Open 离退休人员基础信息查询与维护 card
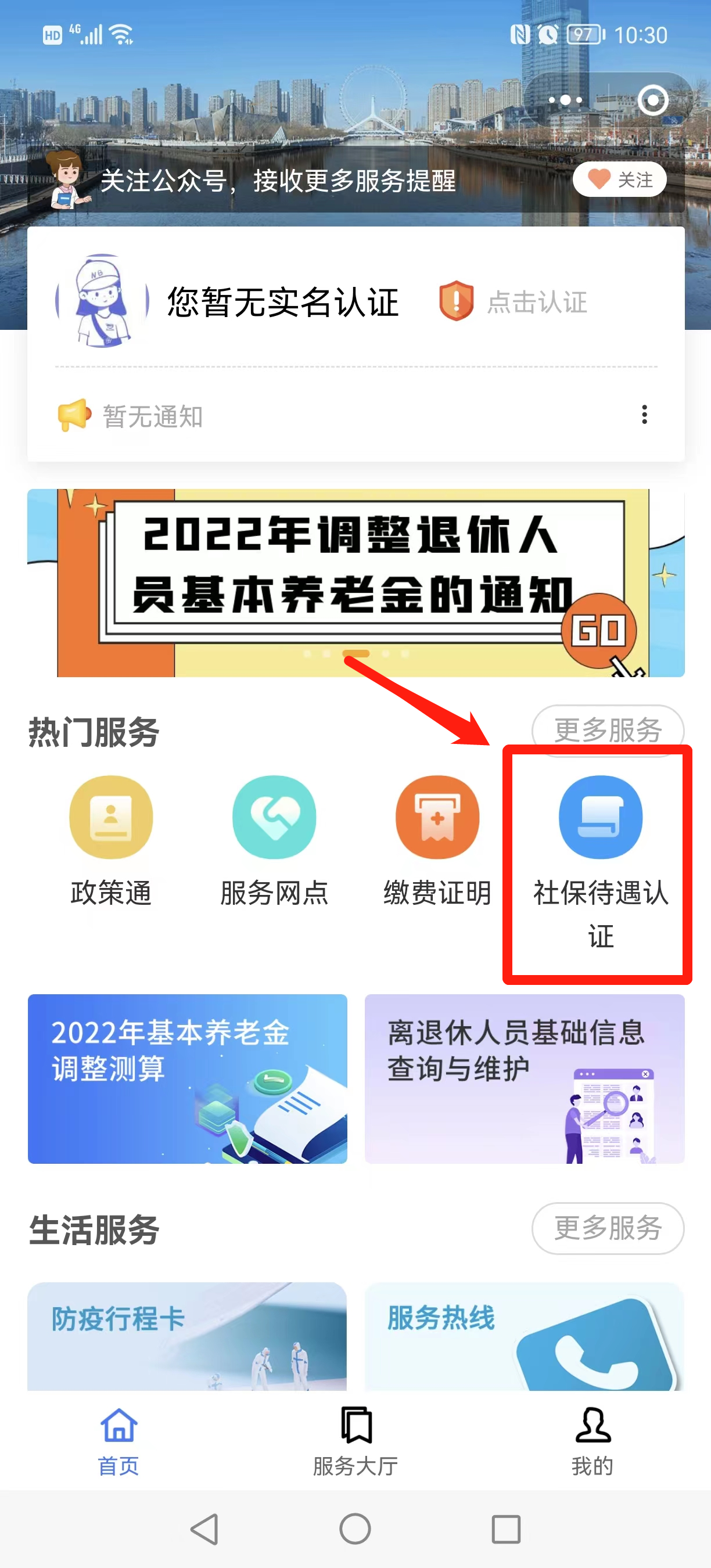The image size is (711, 1568). click(x=524, y=1078)
